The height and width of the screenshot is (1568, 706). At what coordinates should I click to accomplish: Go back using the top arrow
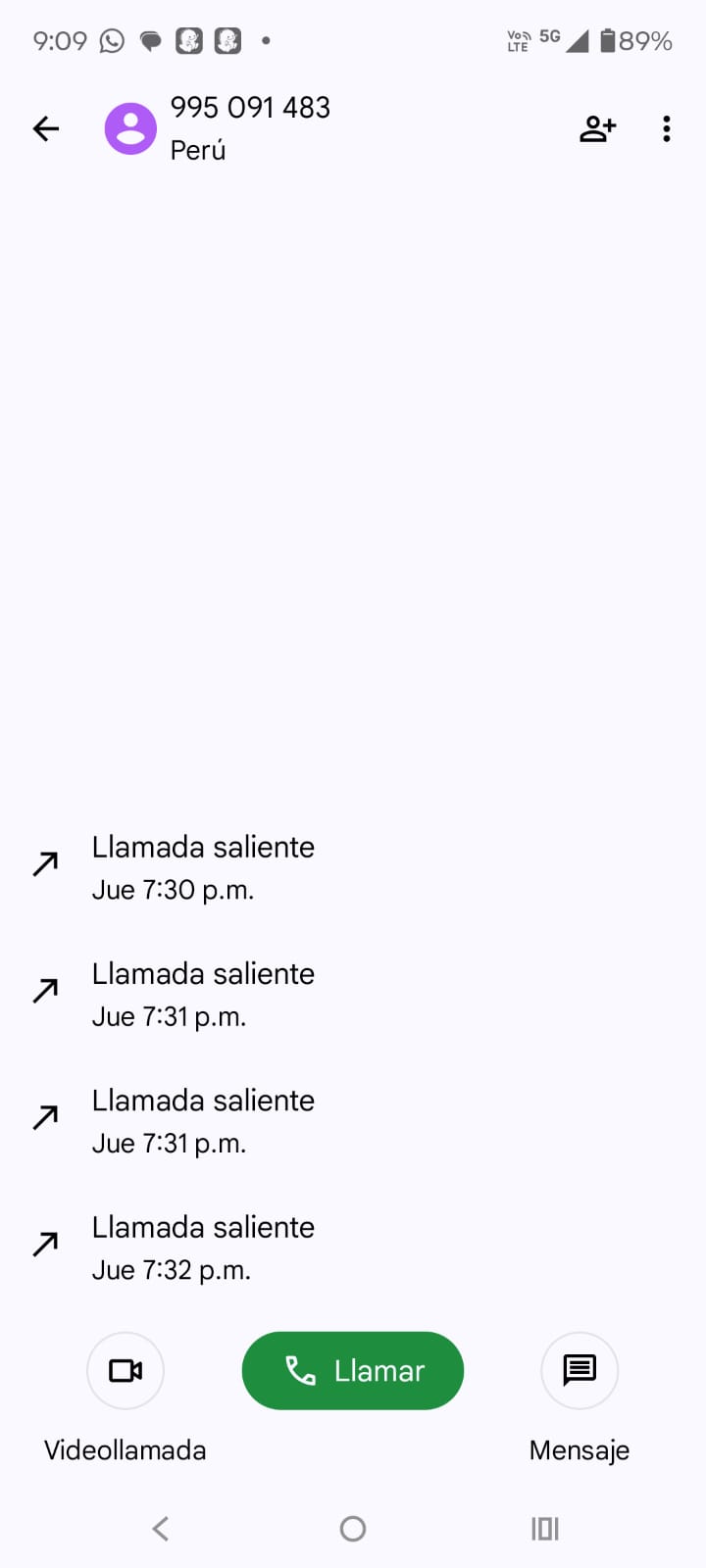click(46, 128)
